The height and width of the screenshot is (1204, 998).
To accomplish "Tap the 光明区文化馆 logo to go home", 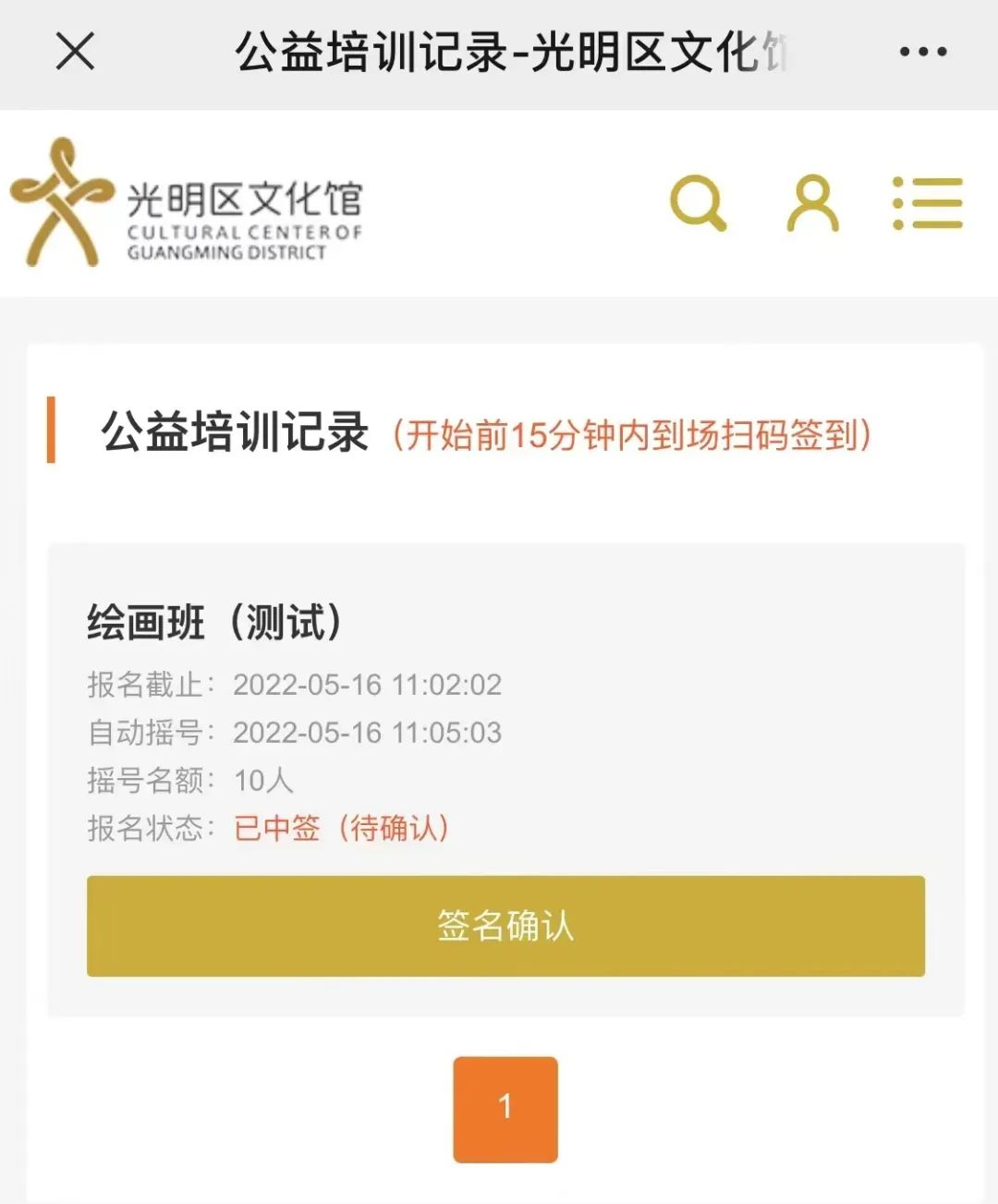I will [x=185, y=205].
